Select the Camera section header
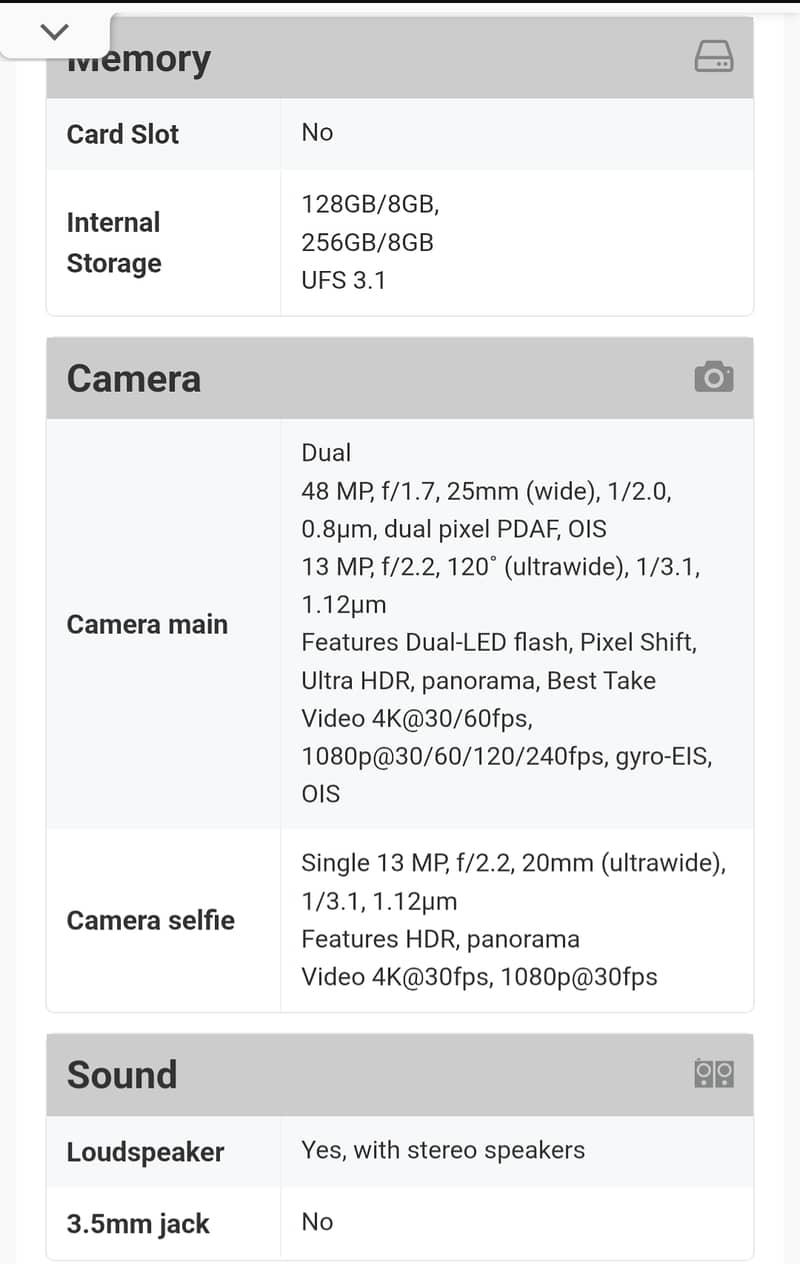Screen dimensions: 800x1264 click(133, 379)
